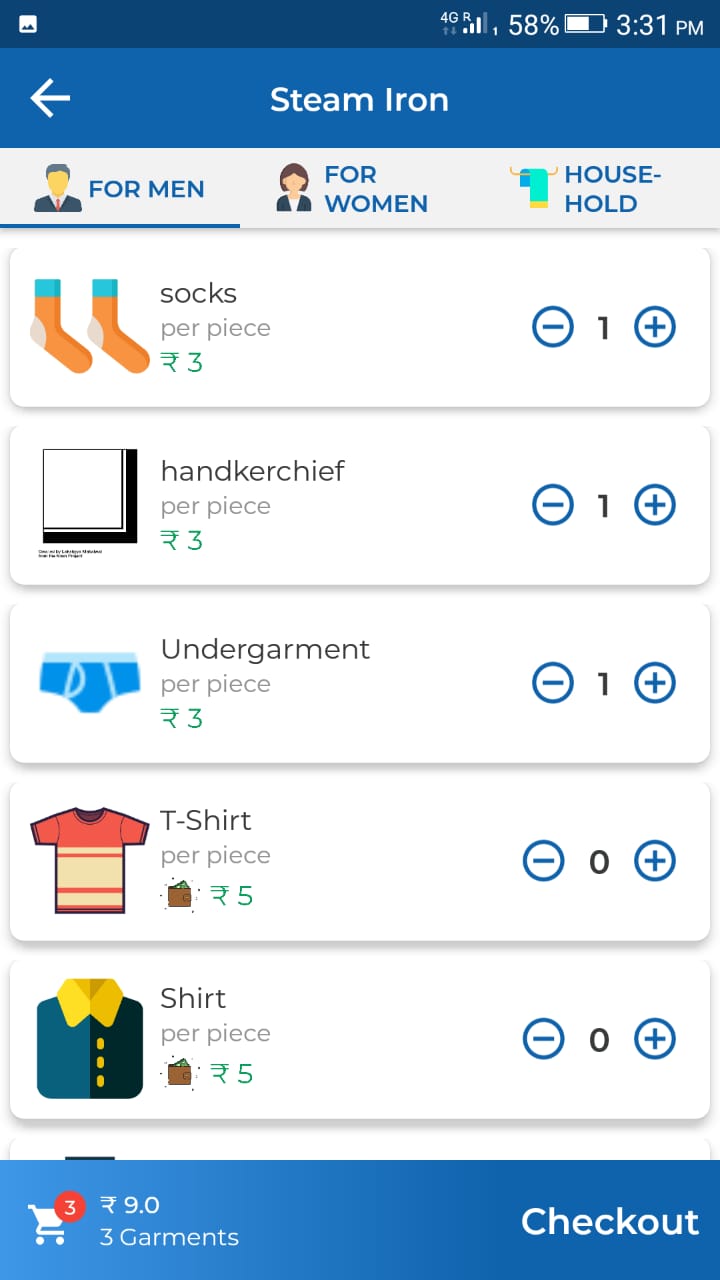This screenshot has height=1280, width=720.
Task: Switch to the For Women tab
Action: pyautogui.click(x=352, y=189)
